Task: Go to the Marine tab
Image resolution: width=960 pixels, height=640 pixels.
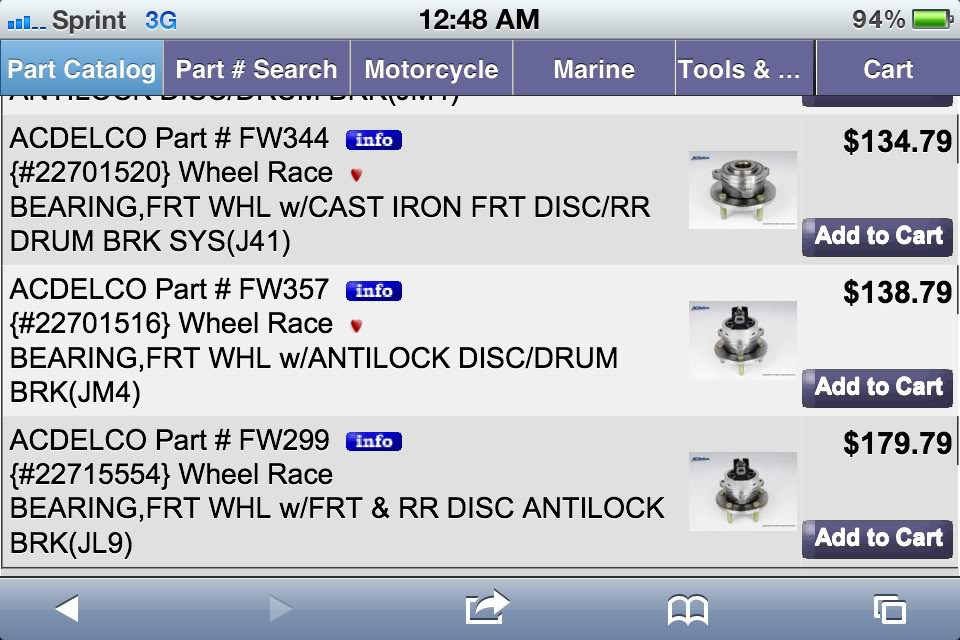Action: (x=594, y=69)
